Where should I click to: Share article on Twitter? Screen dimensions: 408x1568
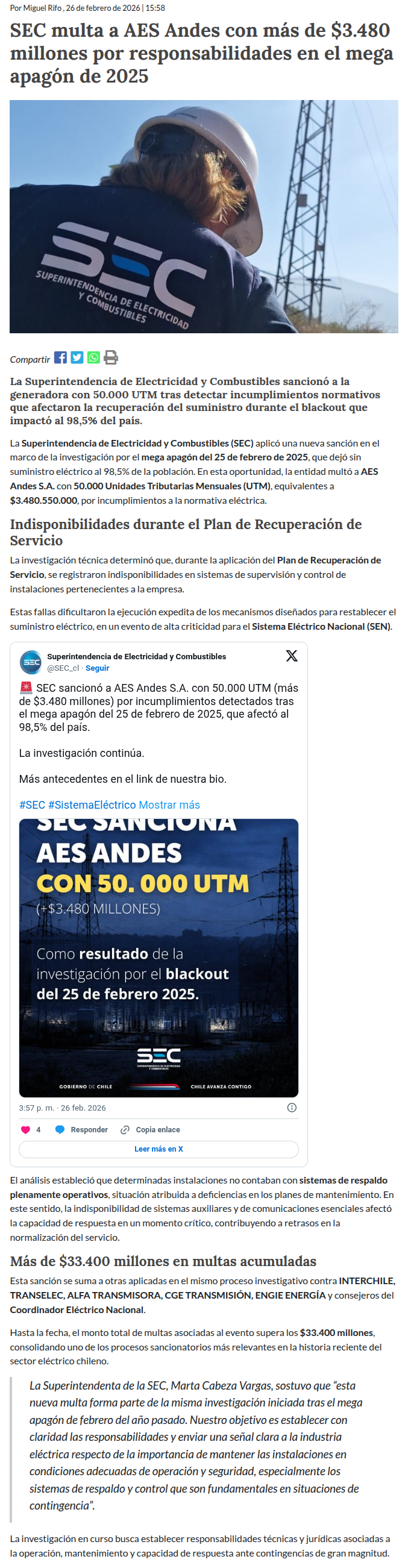[x=77, y=357]
